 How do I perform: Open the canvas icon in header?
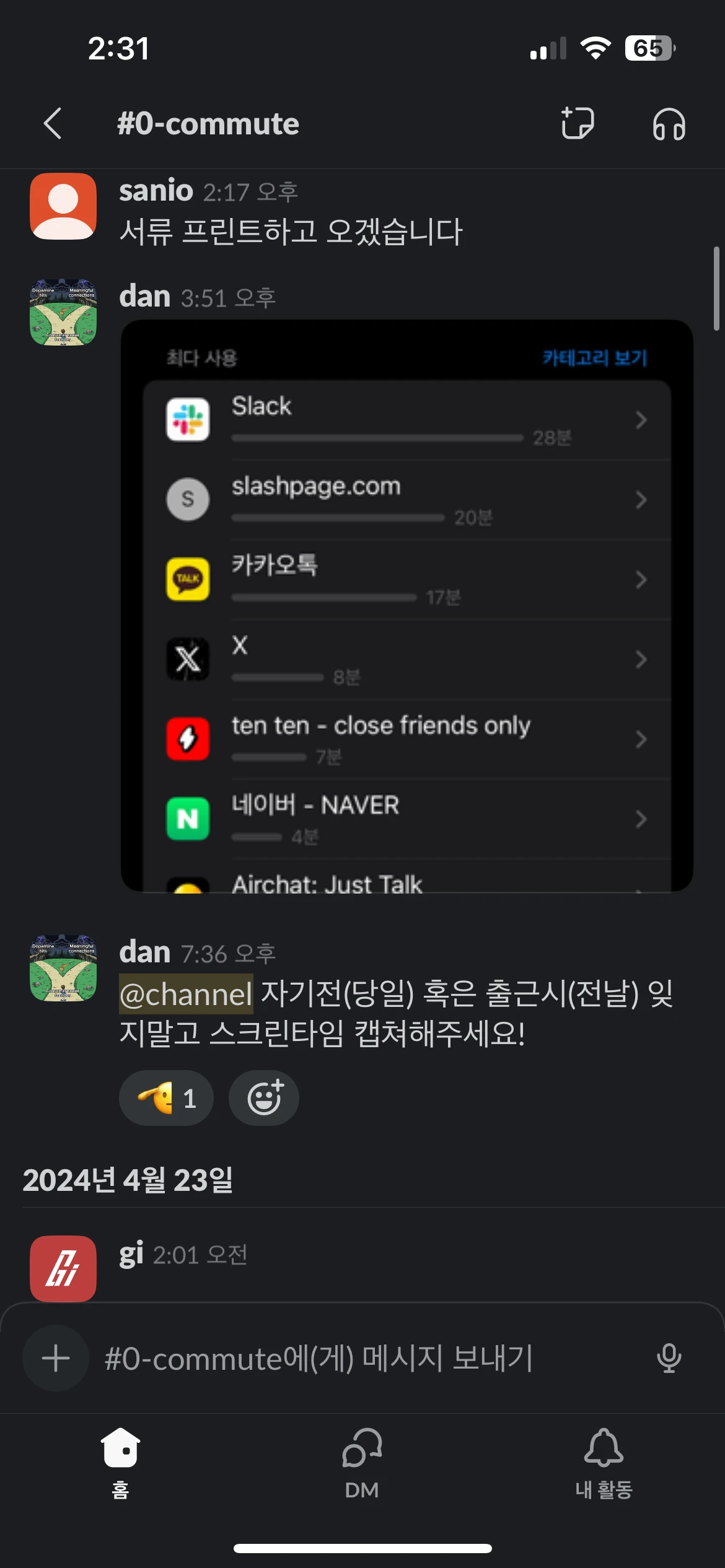pyautogui.click(x=577, y=123)
